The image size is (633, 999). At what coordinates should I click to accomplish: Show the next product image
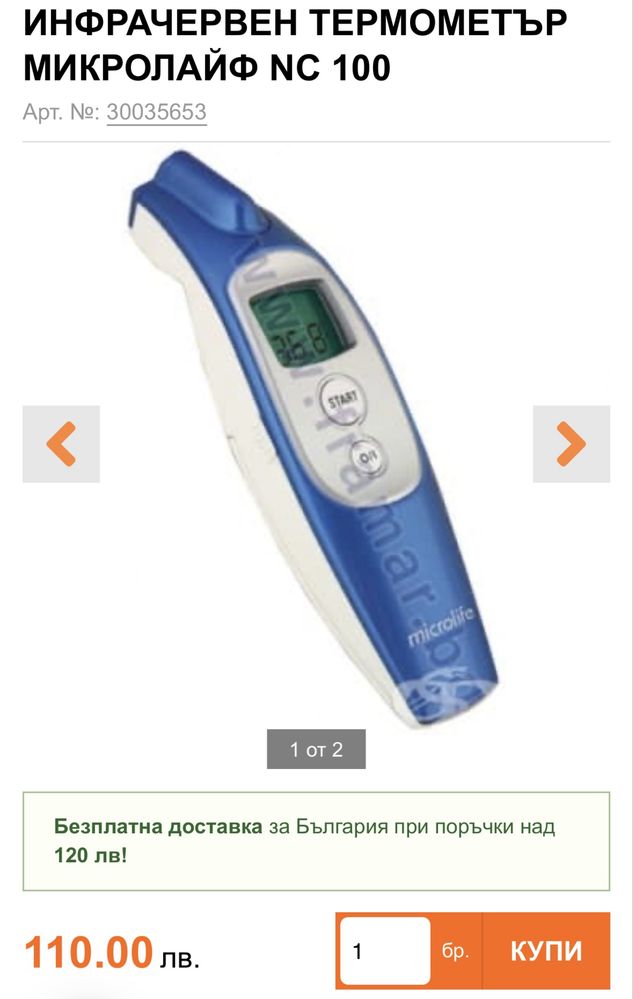571,444
